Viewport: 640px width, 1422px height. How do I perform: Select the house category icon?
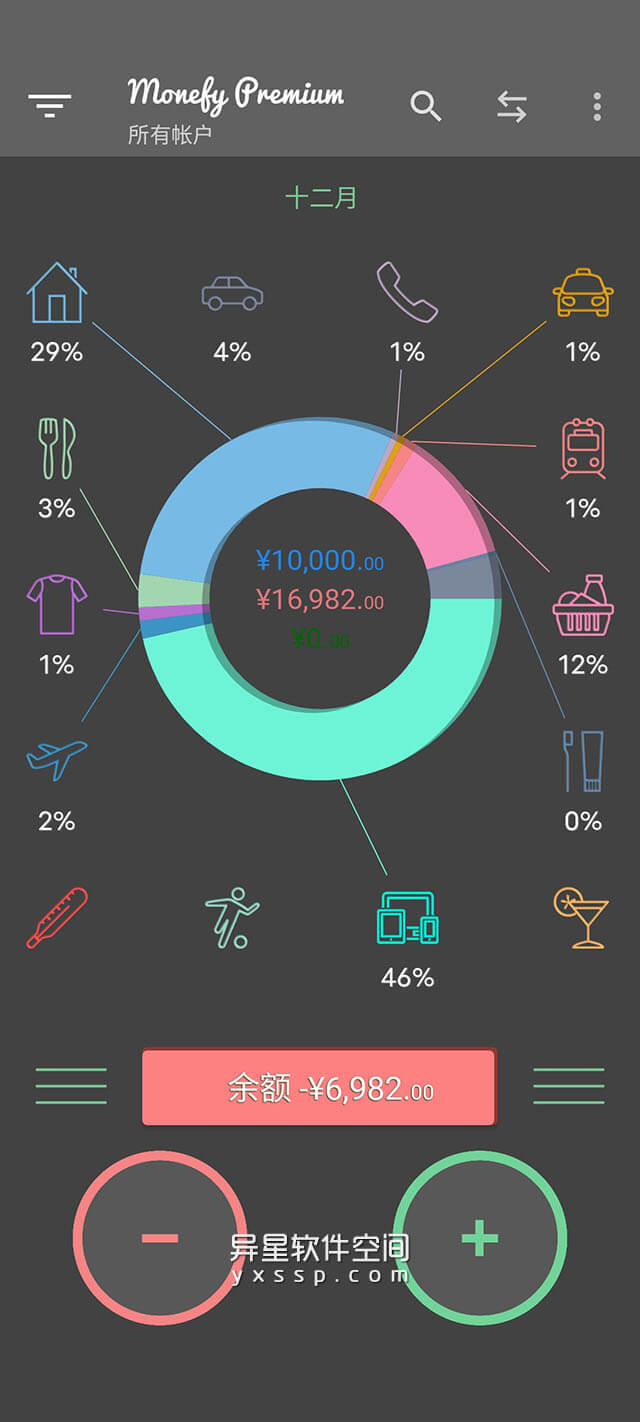(57, 293)
